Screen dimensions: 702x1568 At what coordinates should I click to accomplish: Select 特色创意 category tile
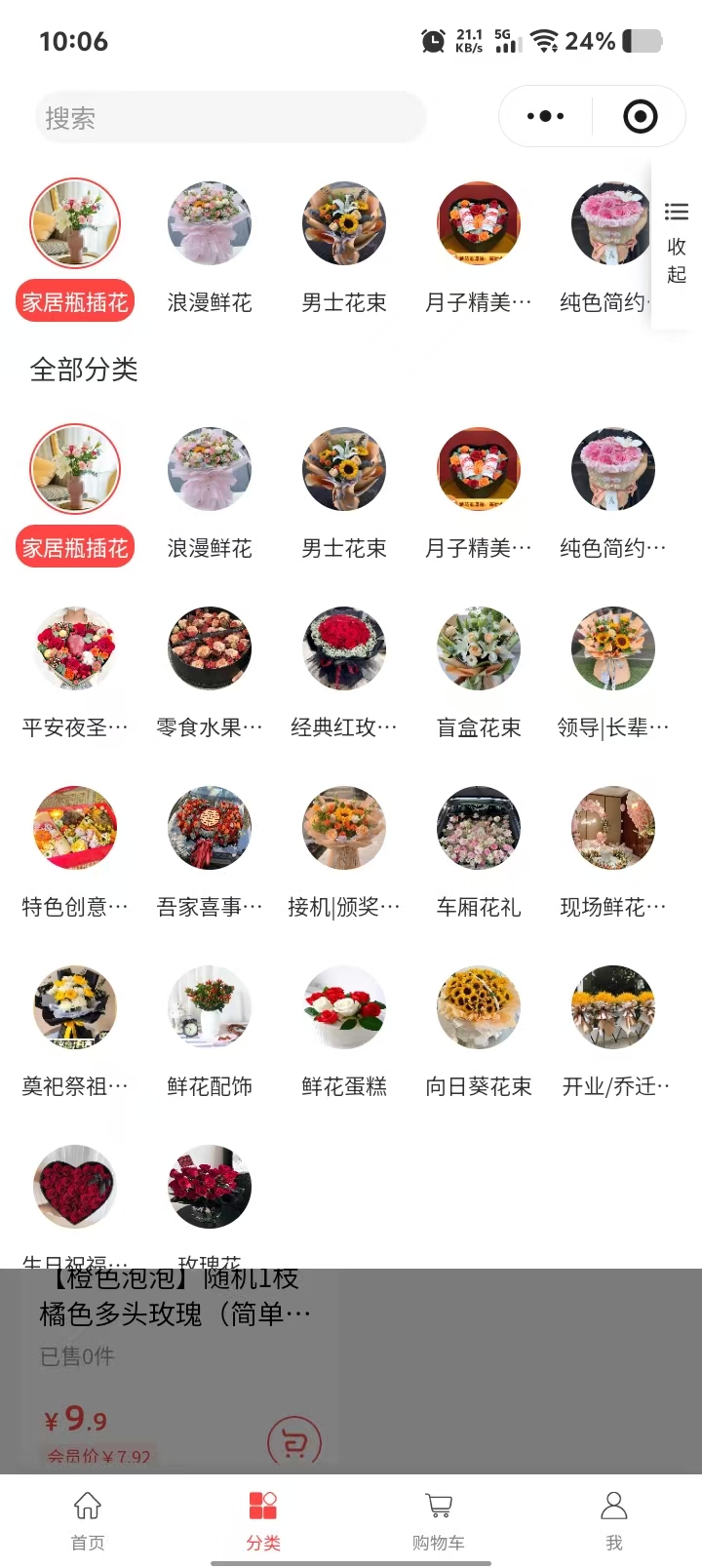[x=75, y=850]
